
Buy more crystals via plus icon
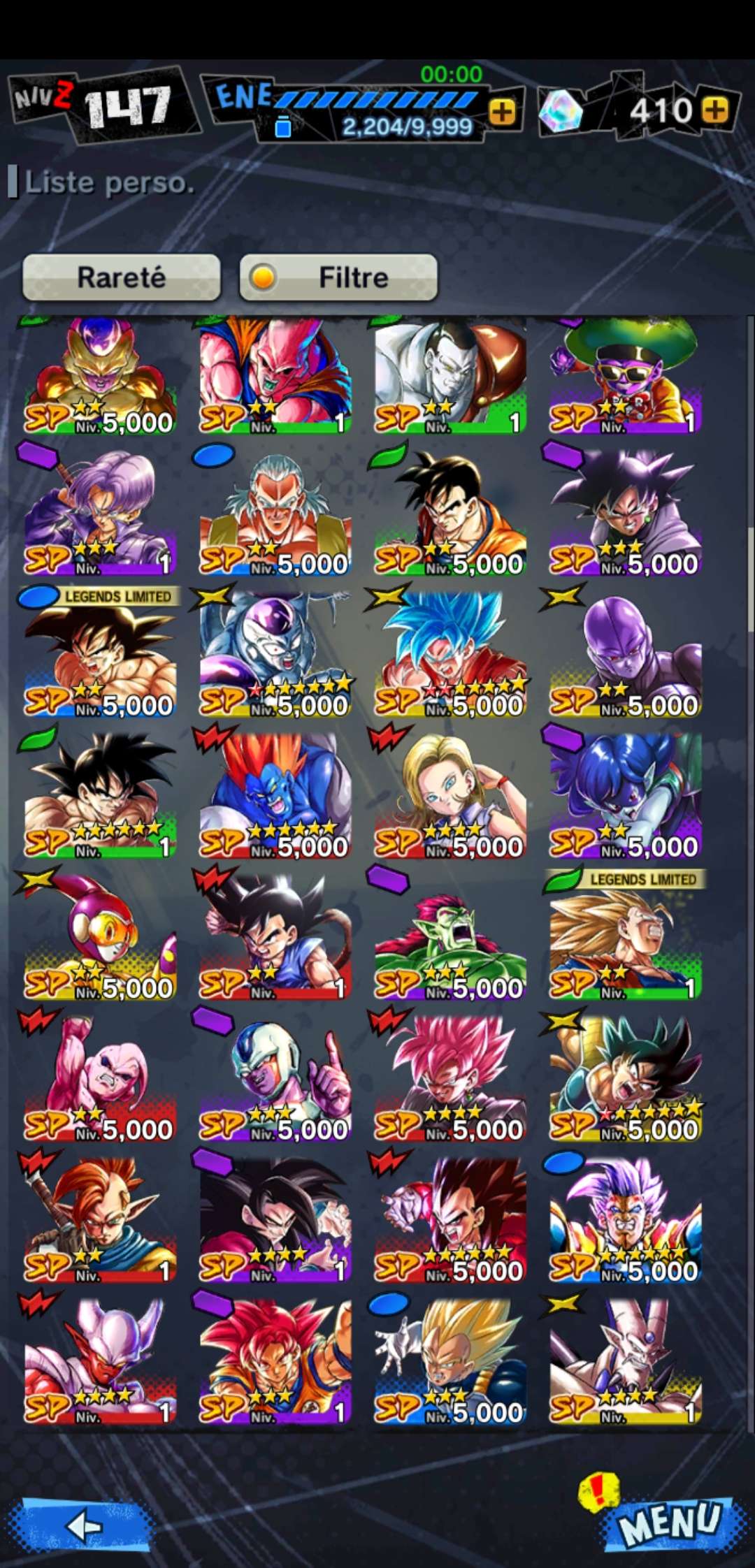coord(714,110)
